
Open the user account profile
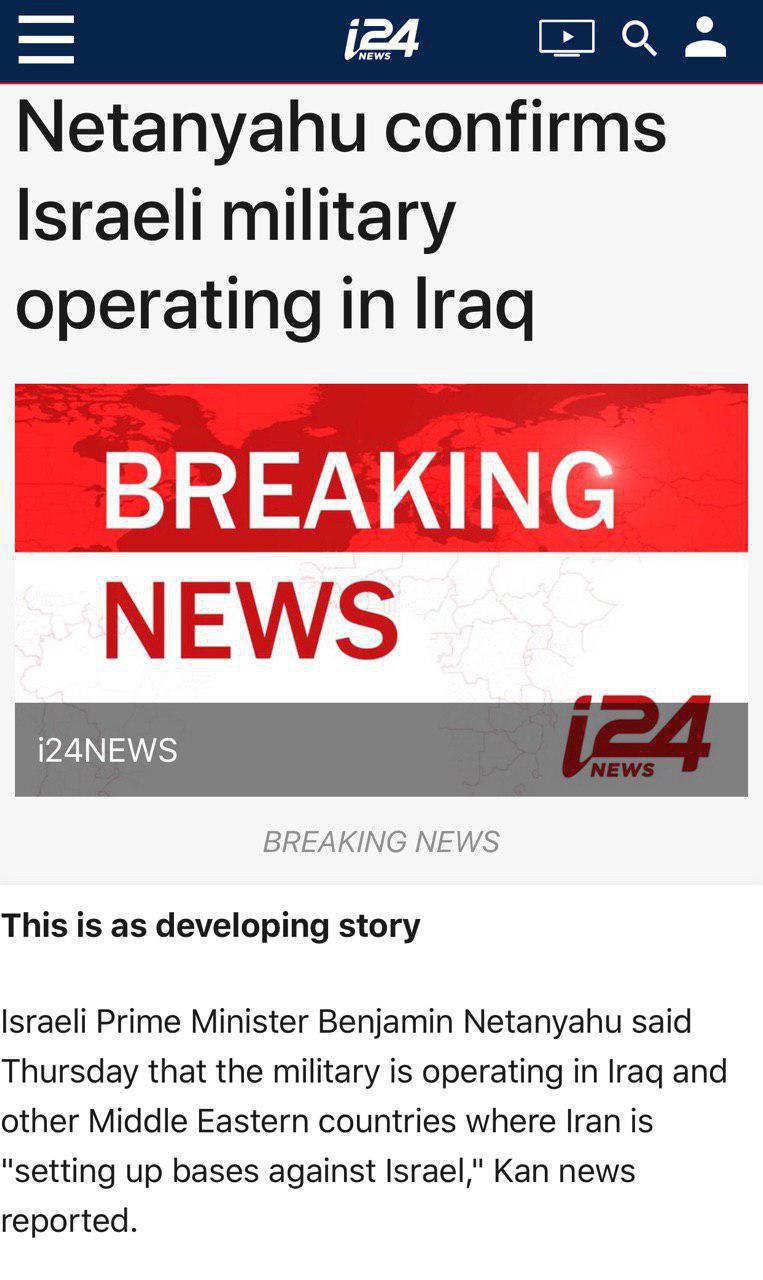coord(705,38)
